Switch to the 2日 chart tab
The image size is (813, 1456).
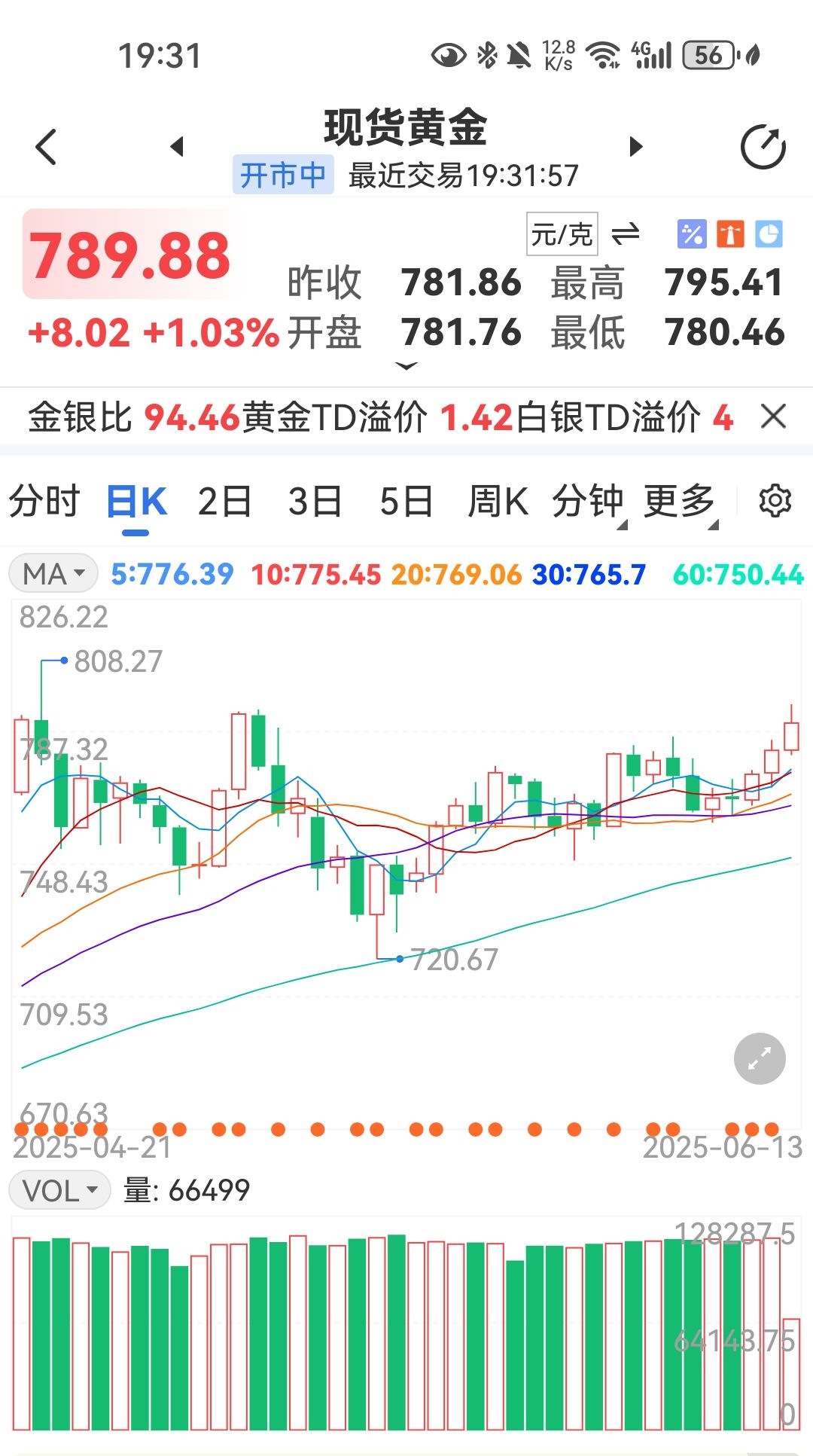tap(224, 502)
